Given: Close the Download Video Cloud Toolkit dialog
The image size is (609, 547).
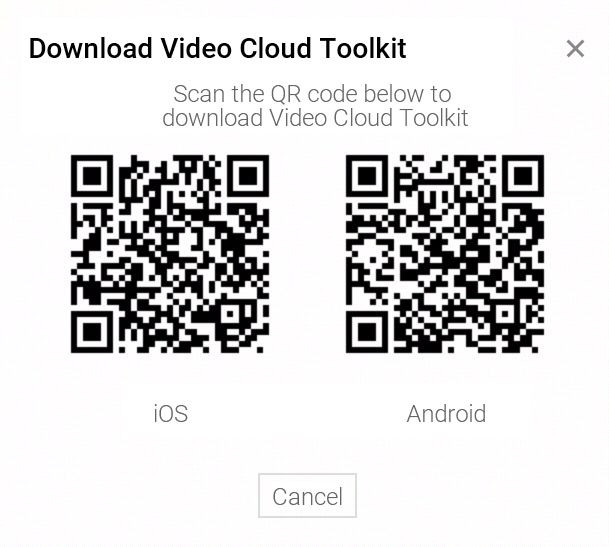Looking at the screenshot, I should (x=575, y=48).
